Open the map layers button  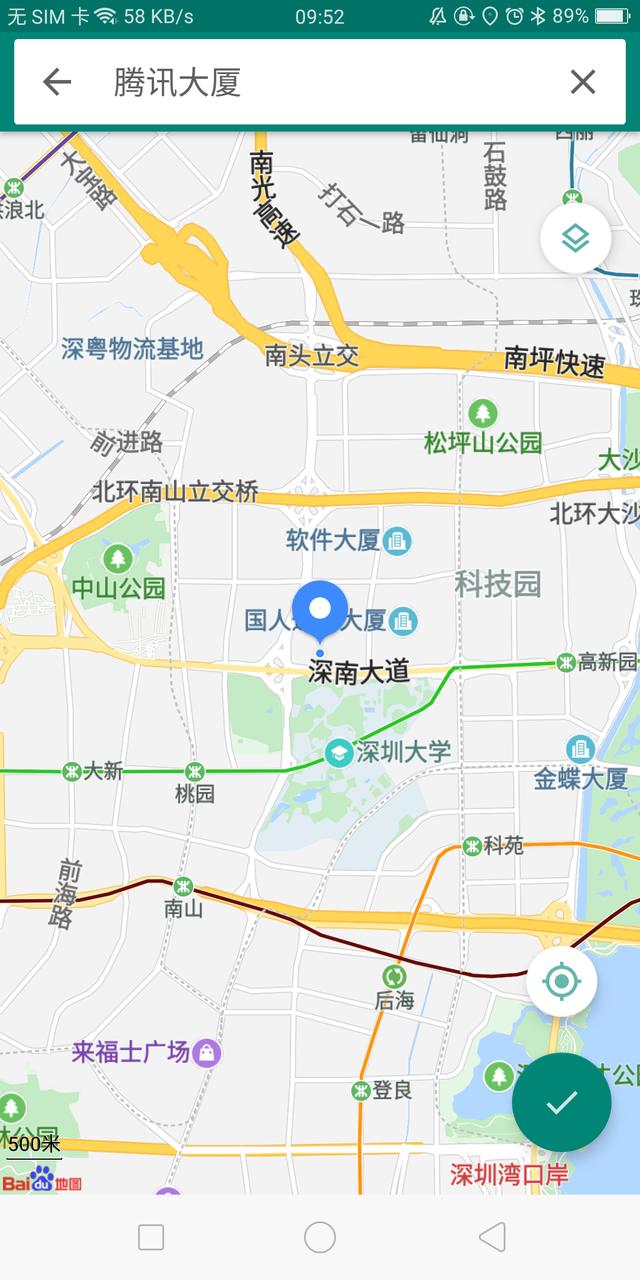click(x=575, y=238)
